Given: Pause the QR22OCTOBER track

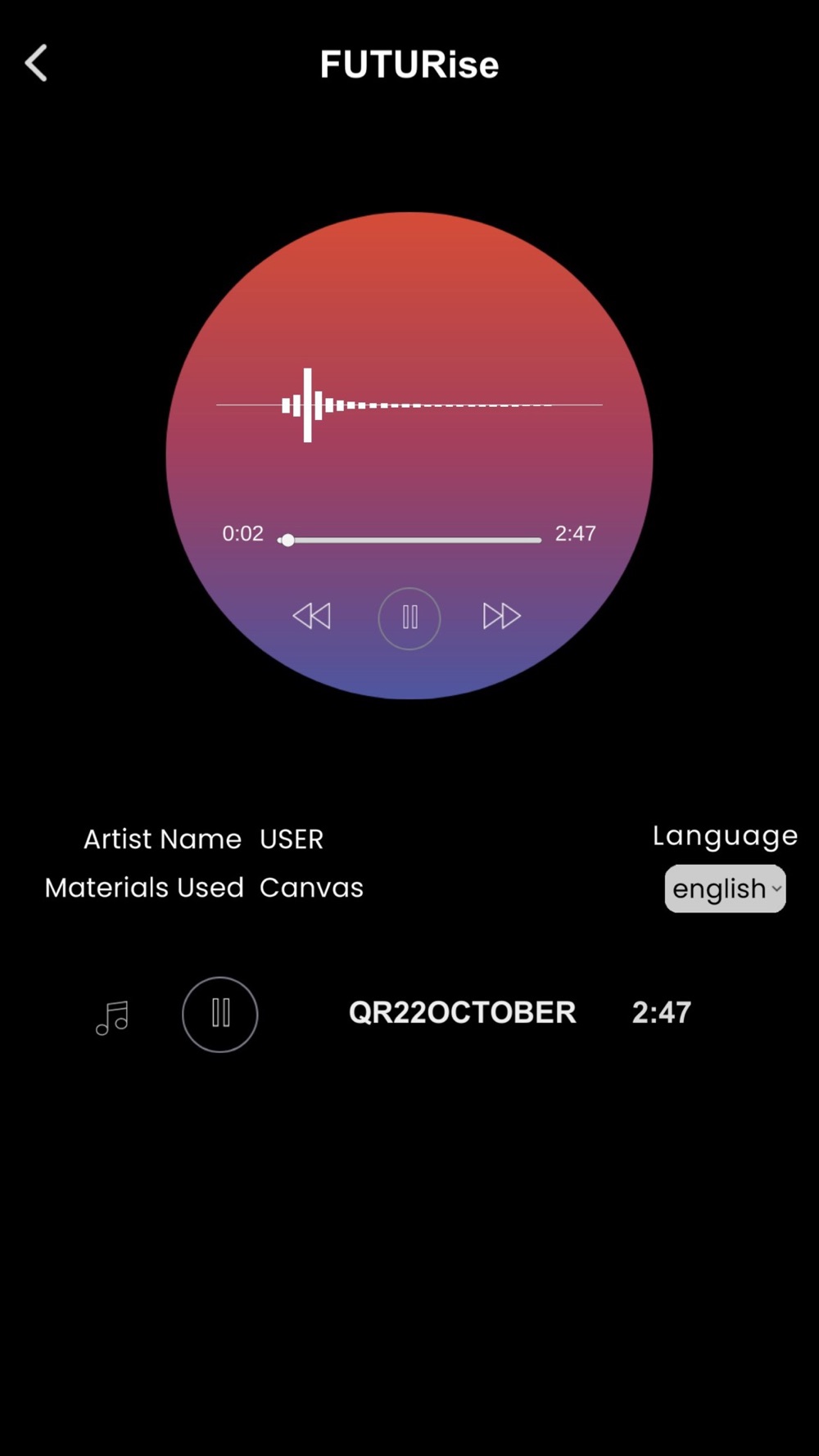Looking at the screenshot, I should [x=219, y=1014].
